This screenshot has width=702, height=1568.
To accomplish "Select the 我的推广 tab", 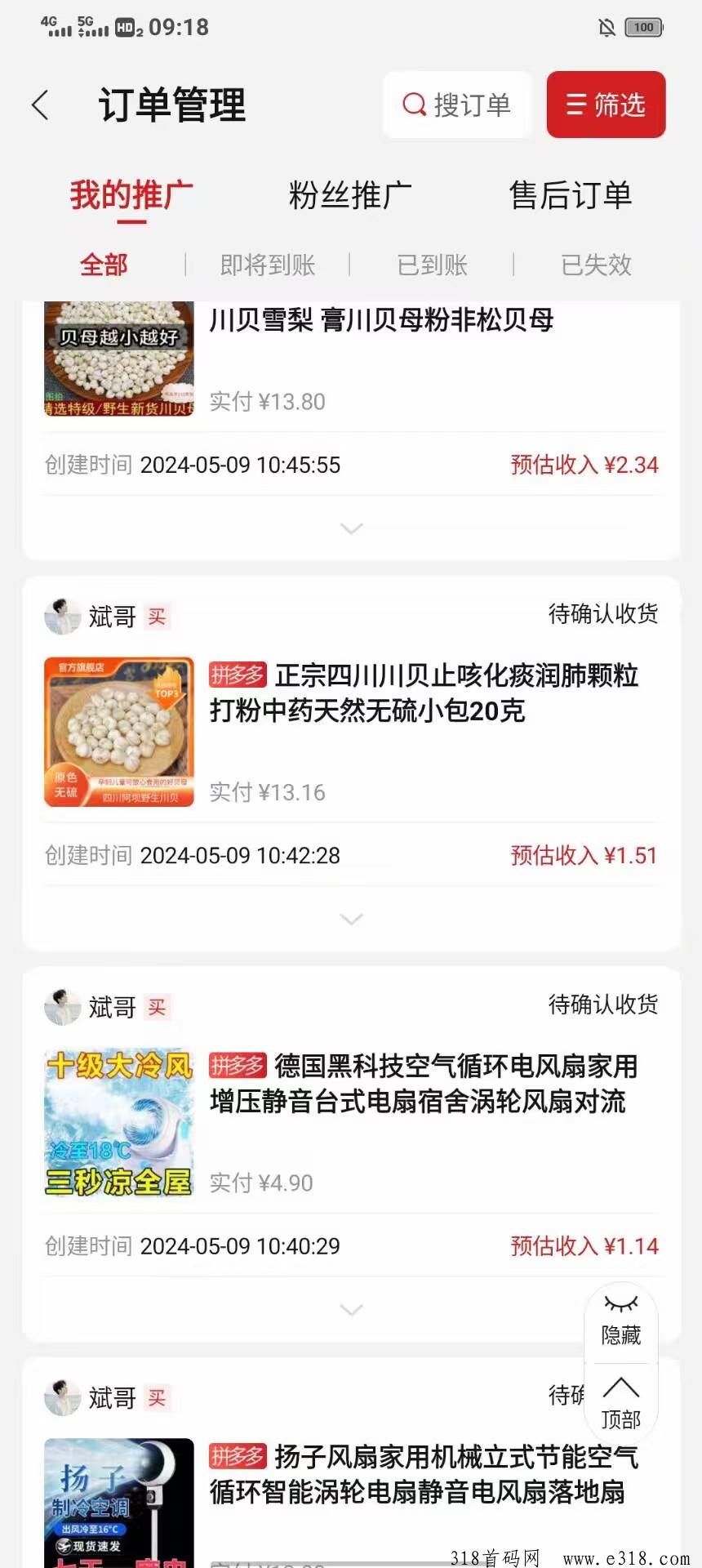I will coord(131,196).
